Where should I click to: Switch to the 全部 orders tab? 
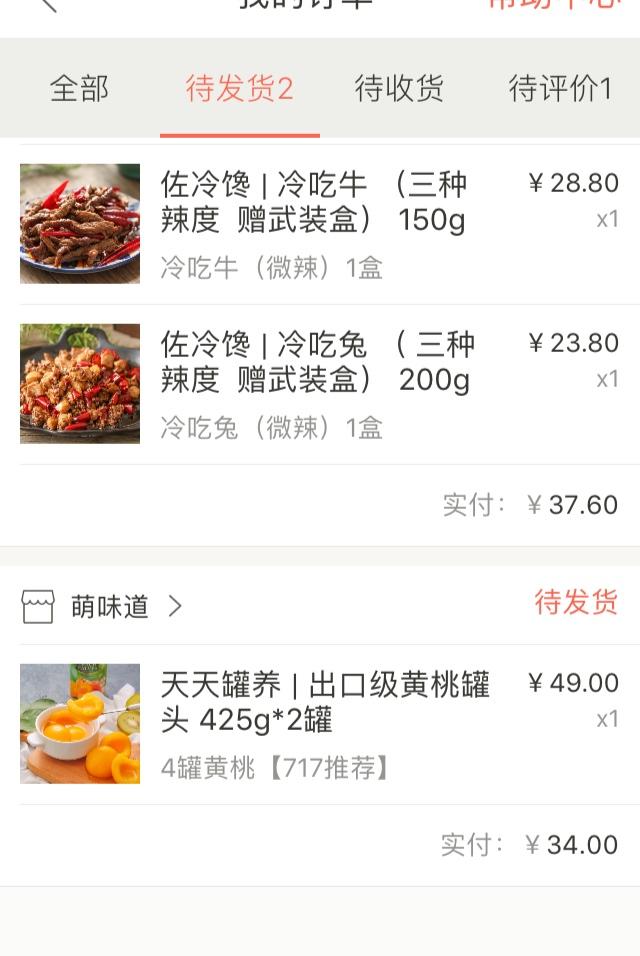click(79, 89)
